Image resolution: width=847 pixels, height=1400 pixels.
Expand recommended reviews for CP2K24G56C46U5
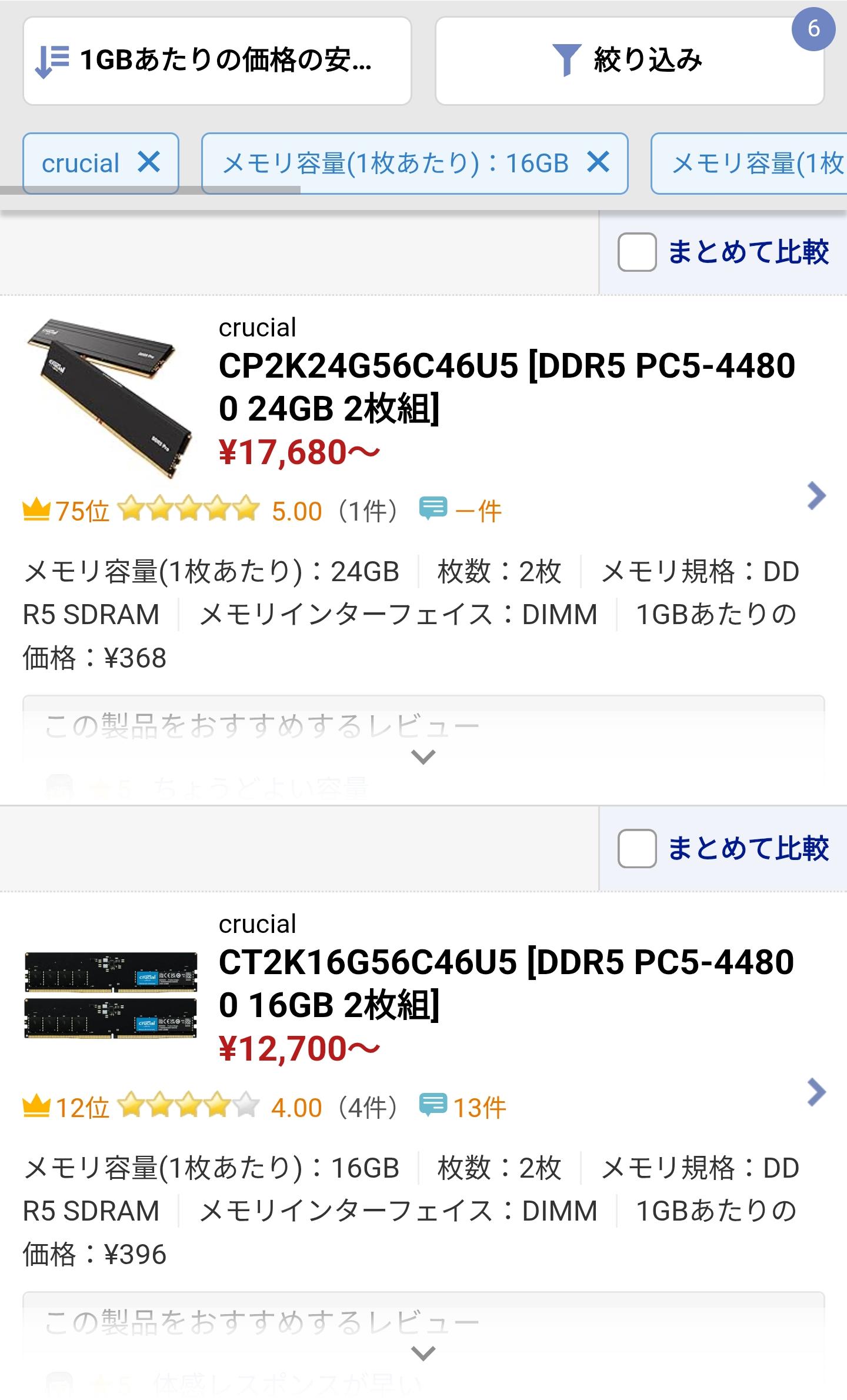coord(423,756)
